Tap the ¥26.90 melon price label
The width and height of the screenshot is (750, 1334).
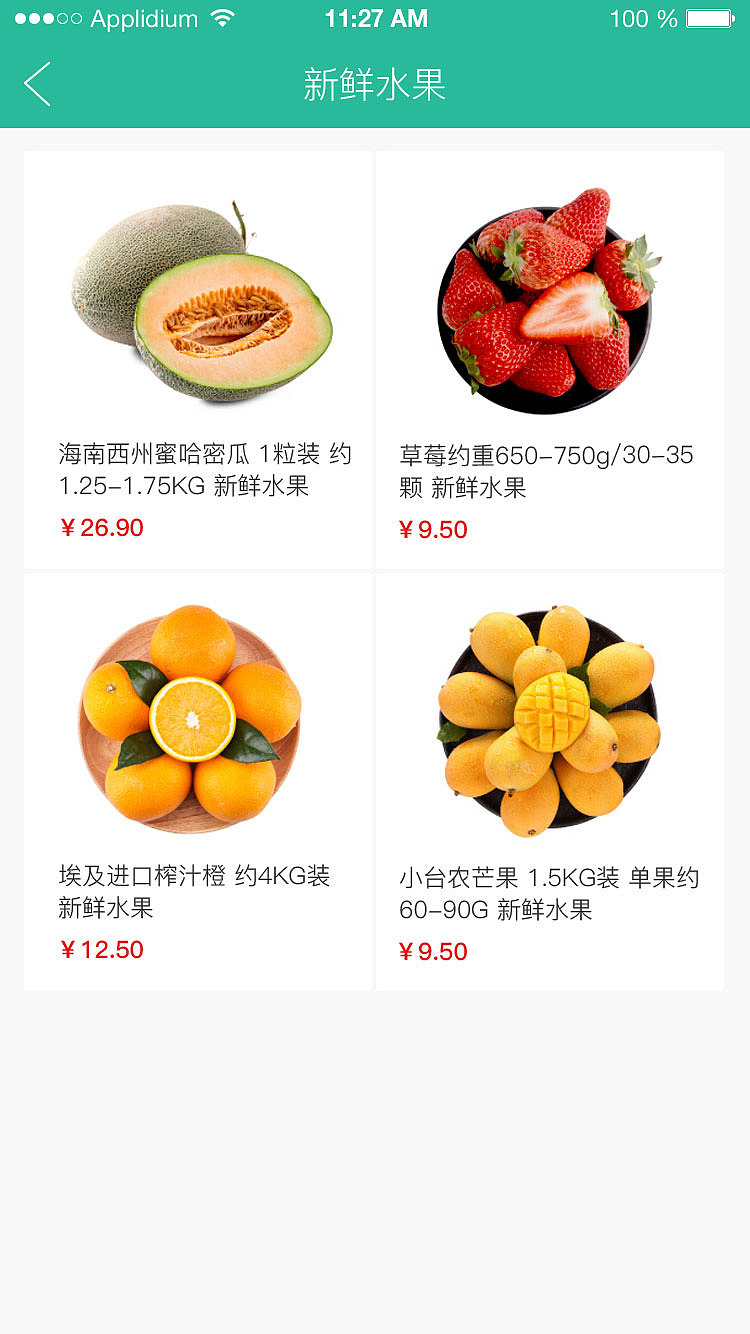coord(101,528)
